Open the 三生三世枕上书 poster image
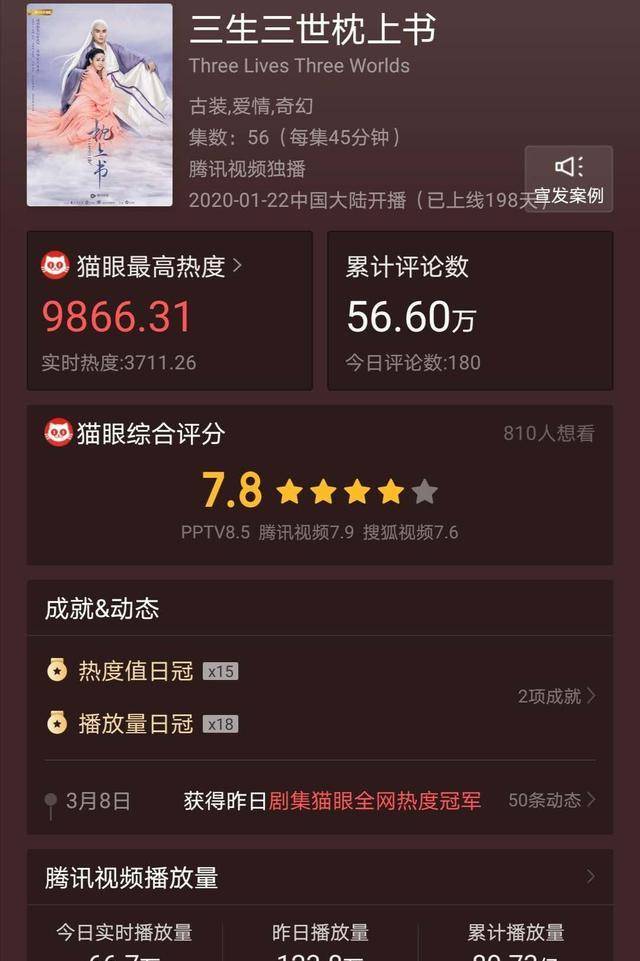This screenshot has height=961, width=640. [99, 105]
